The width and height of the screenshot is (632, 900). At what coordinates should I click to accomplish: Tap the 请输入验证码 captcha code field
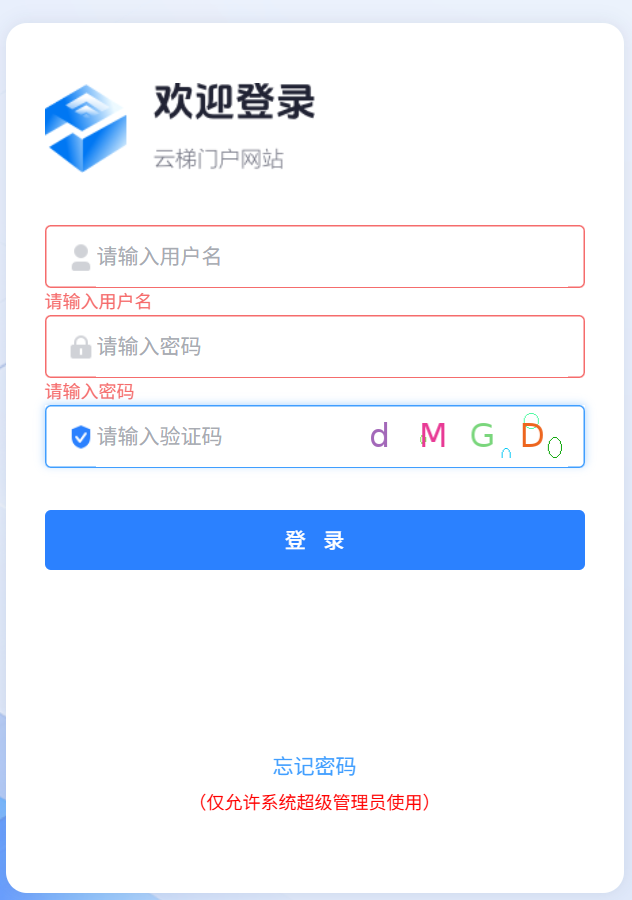220,437
